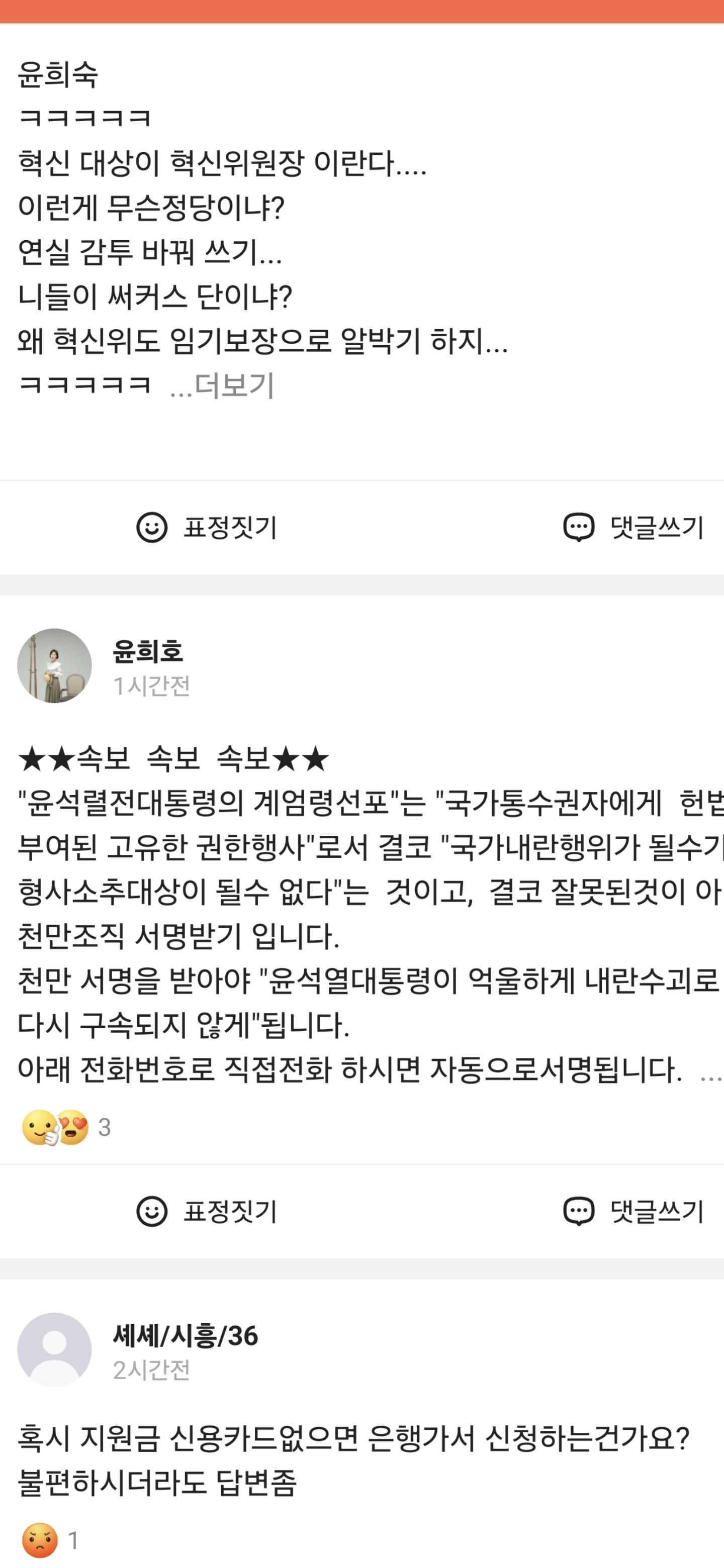Click the smiley face icon beside 표정짓기 on the first post

(x=152, y=528)
